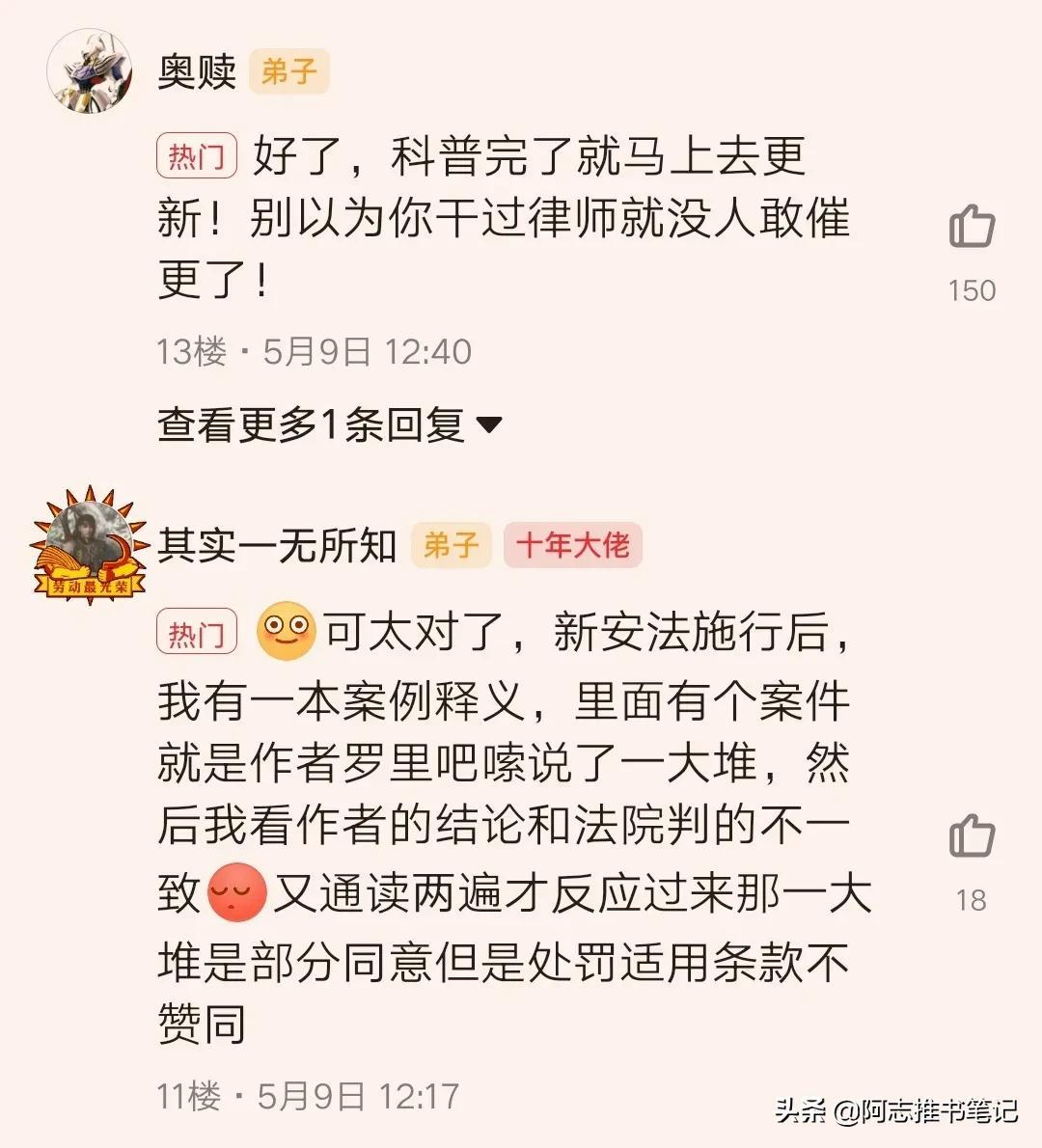
Task: Open username 其实一无所知
Action: 278,546
